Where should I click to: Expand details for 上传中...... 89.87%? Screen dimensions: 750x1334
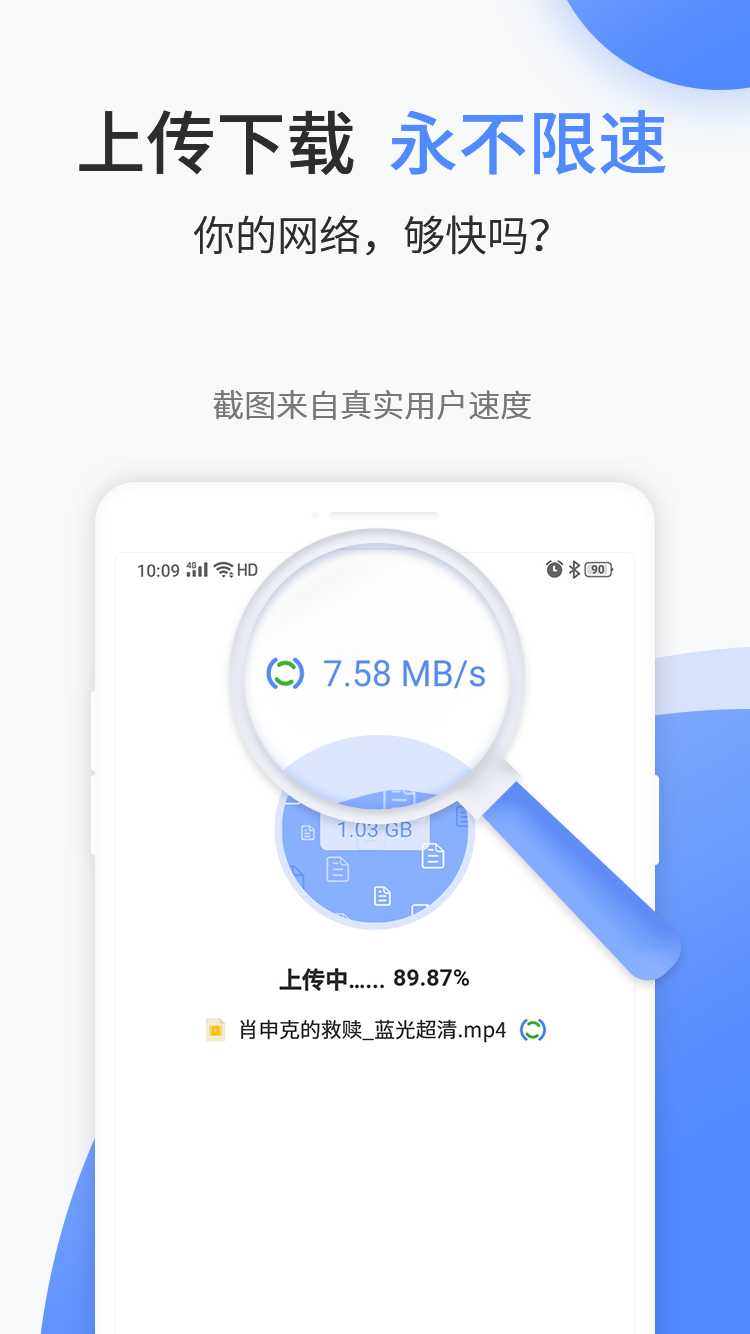[375, 977]
